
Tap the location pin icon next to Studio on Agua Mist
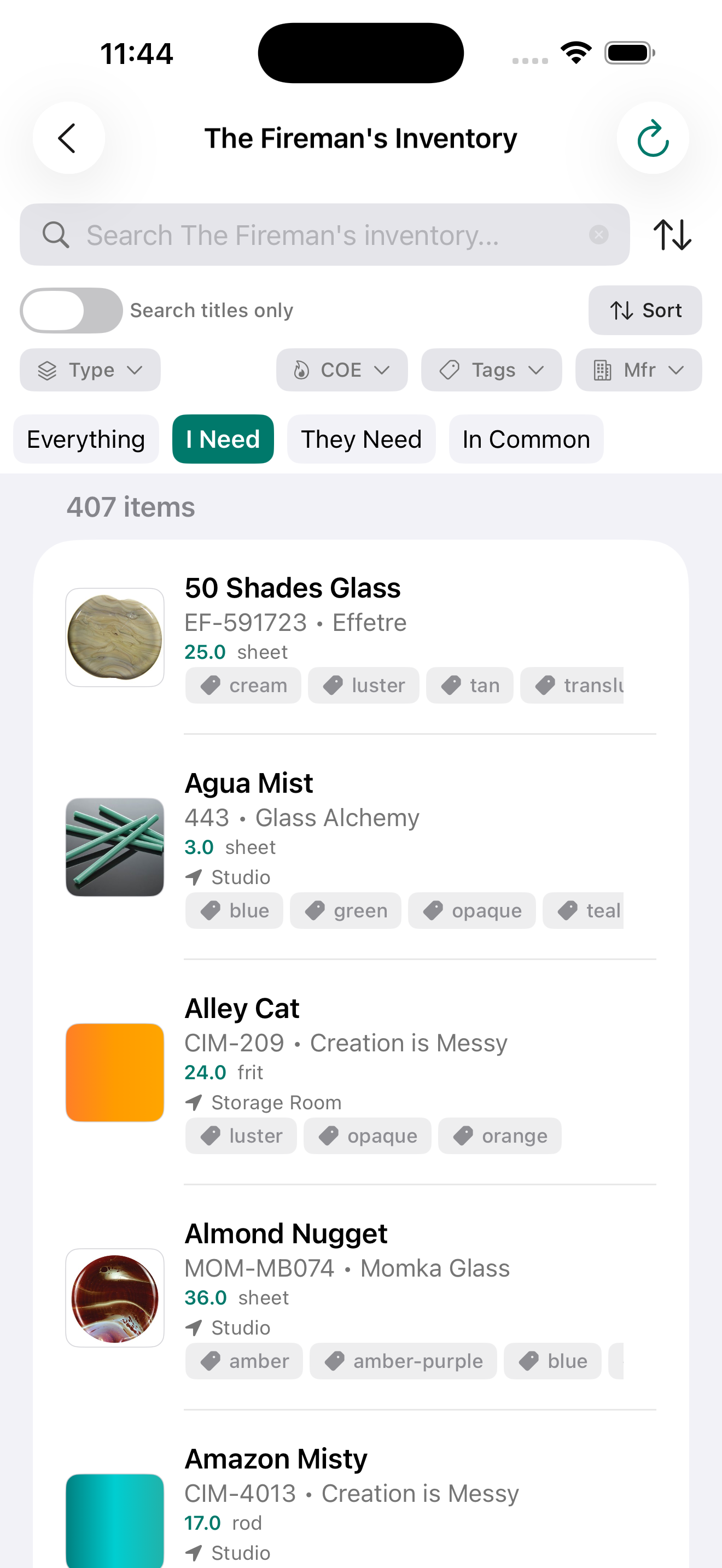[194, 877]
